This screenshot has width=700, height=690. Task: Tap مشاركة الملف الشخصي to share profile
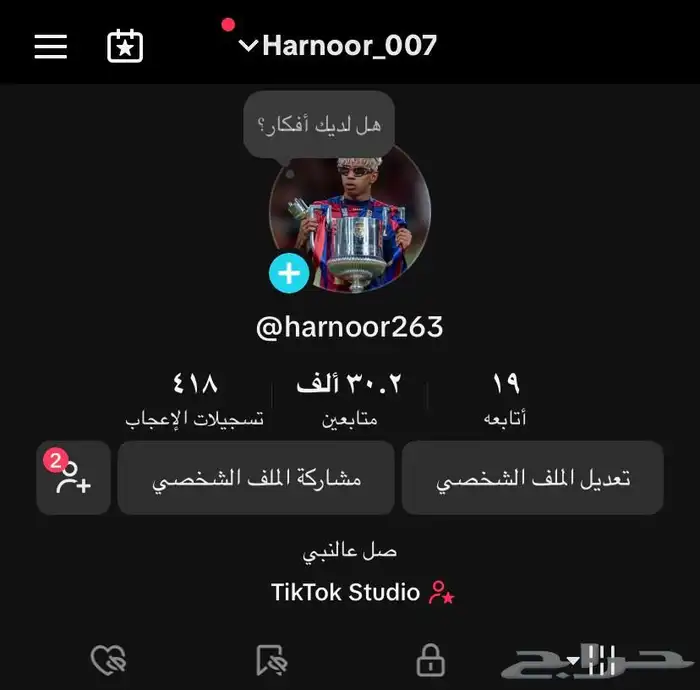[256, 478]
